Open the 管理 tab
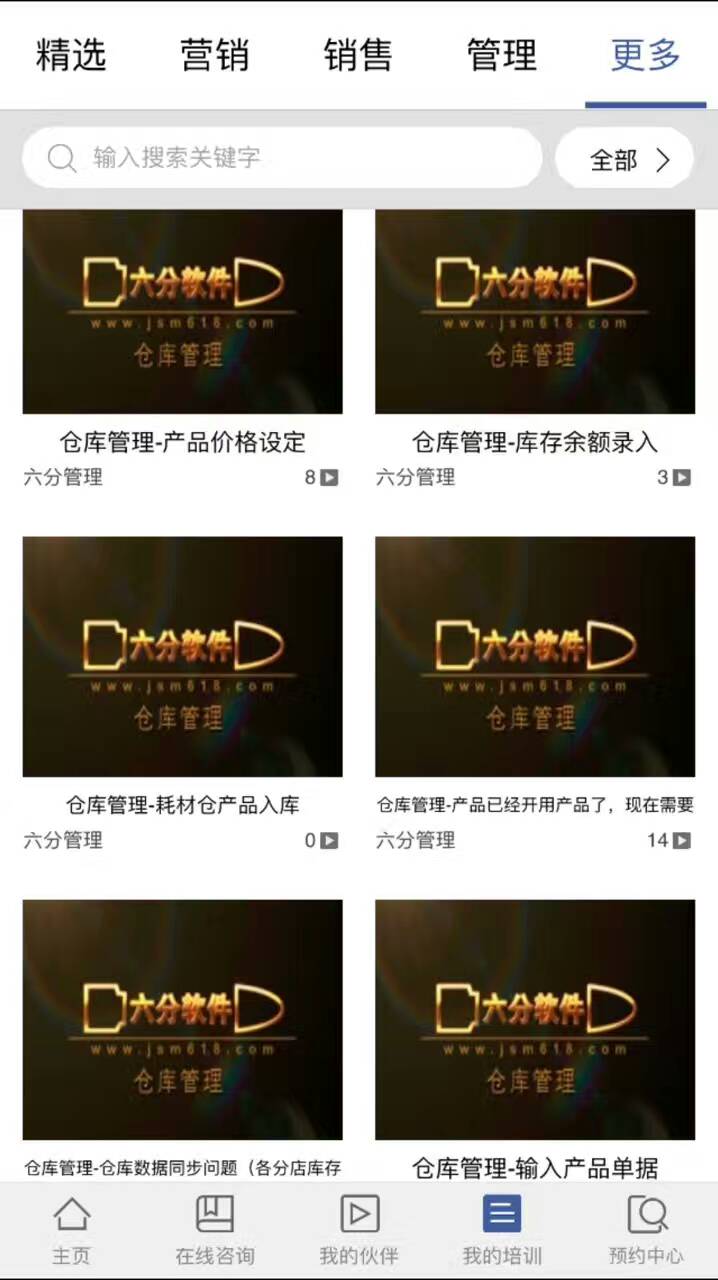 click(x=502, y=55)
